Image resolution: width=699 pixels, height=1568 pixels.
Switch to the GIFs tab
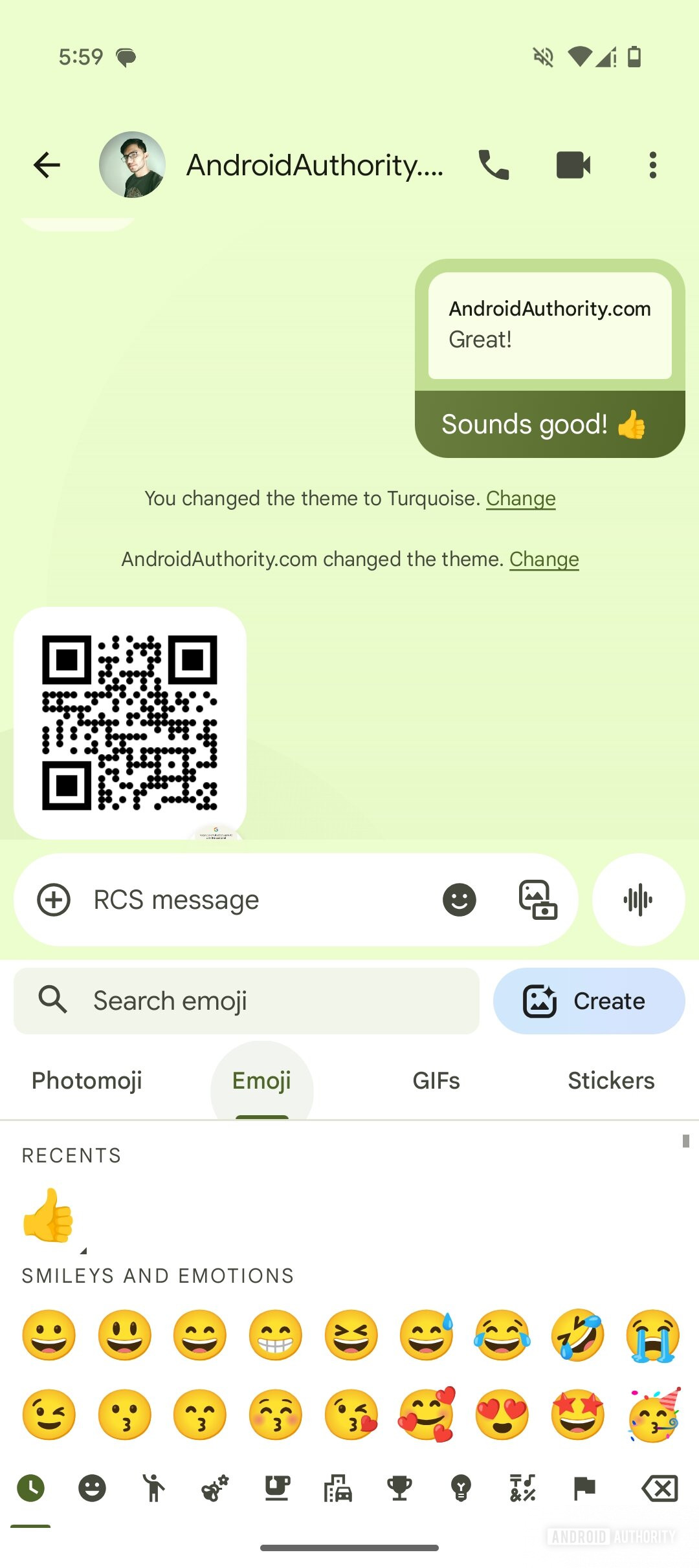[436, 1080]
